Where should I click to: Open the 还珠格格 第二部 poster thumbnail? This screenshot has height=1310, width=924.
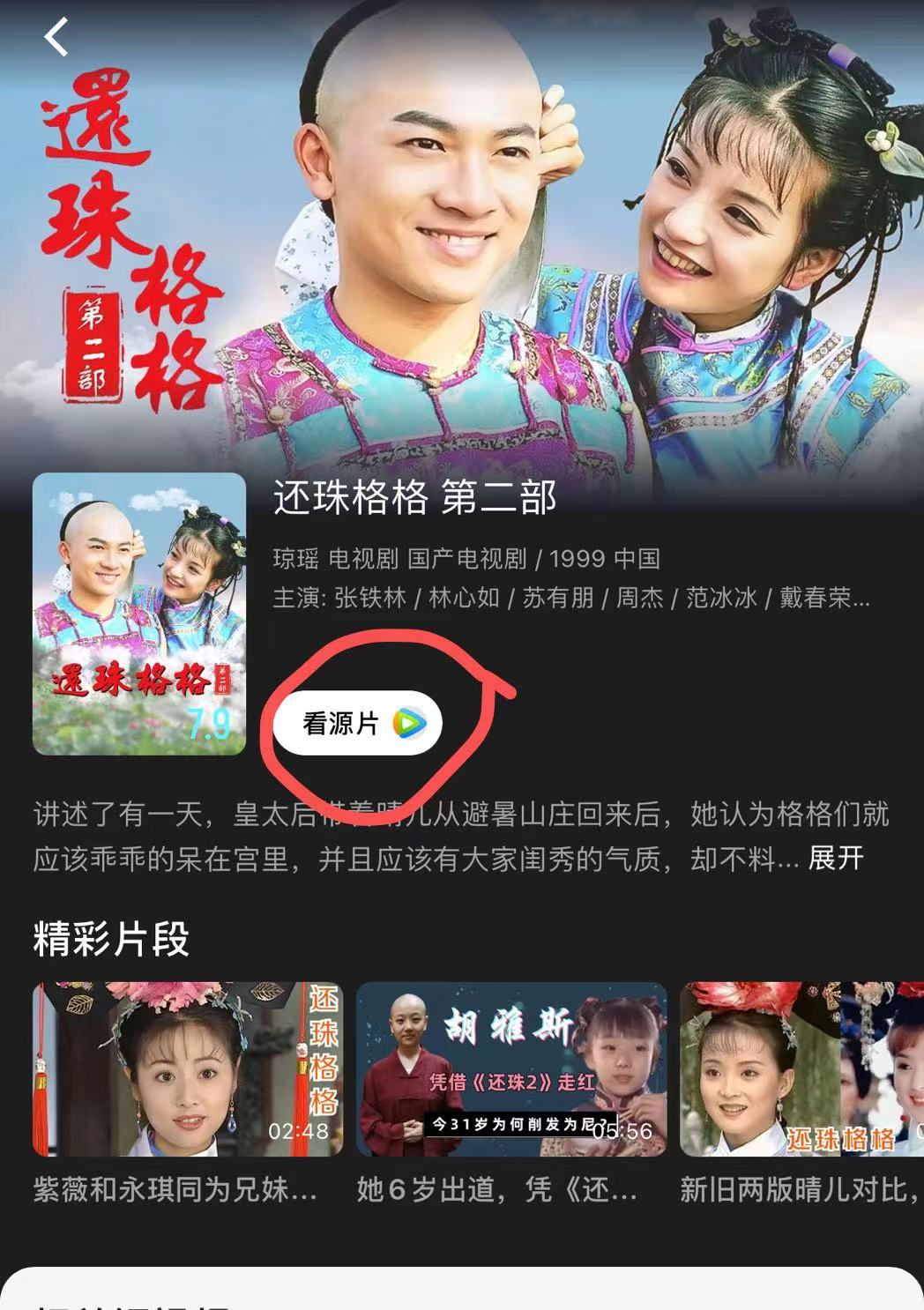pos(139,614)
